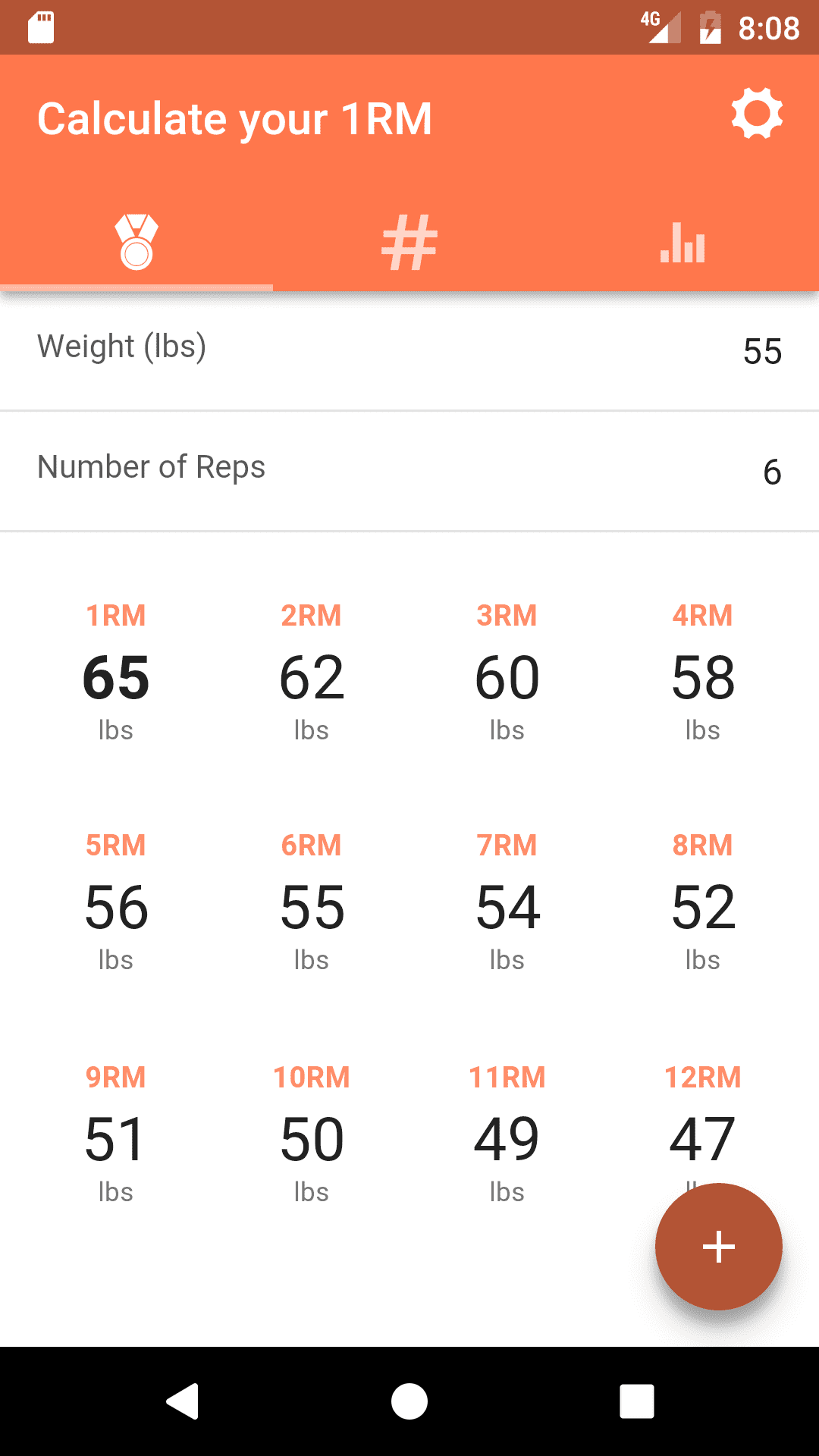The image size is (819, 1456).
Task: Select the medal 1RM tab
Action: tap(136, 242)
